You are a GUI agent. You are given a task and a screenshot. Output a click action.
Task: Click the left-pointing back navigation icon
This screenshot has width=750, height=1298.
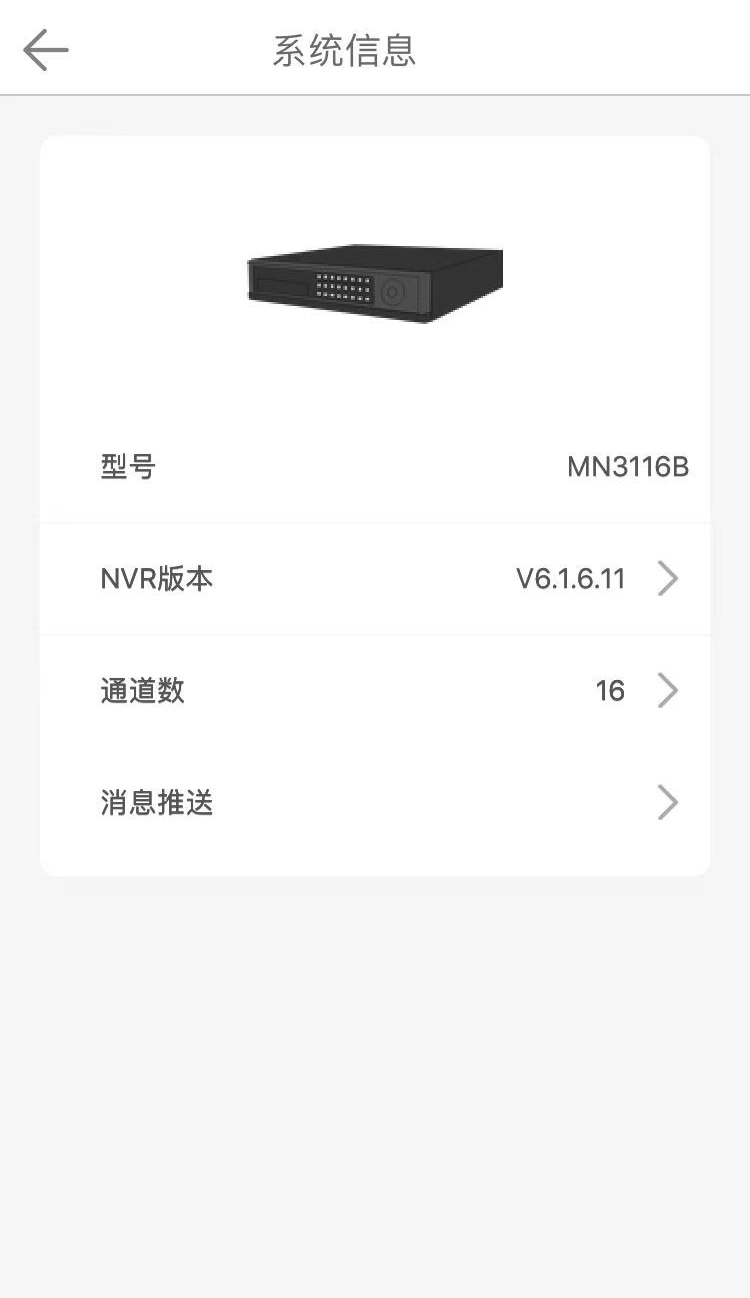click(45, 49)
